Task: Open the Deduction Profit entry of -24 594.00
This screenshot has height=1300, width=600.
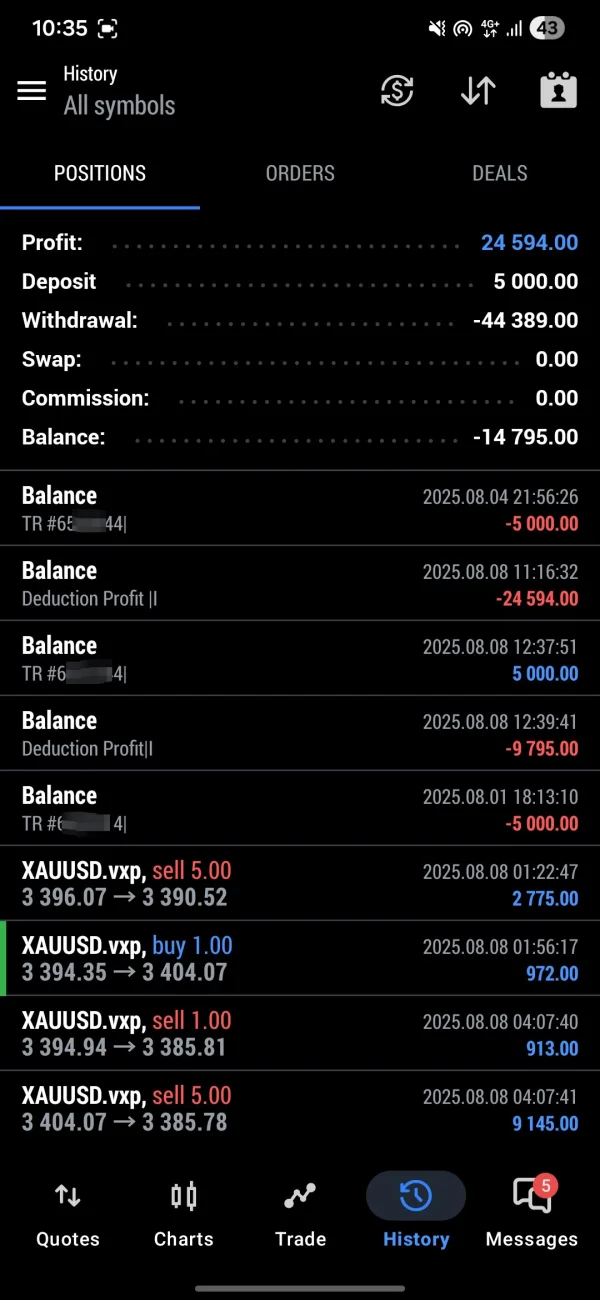Action: pyautogui.click(x=300, y=583)
